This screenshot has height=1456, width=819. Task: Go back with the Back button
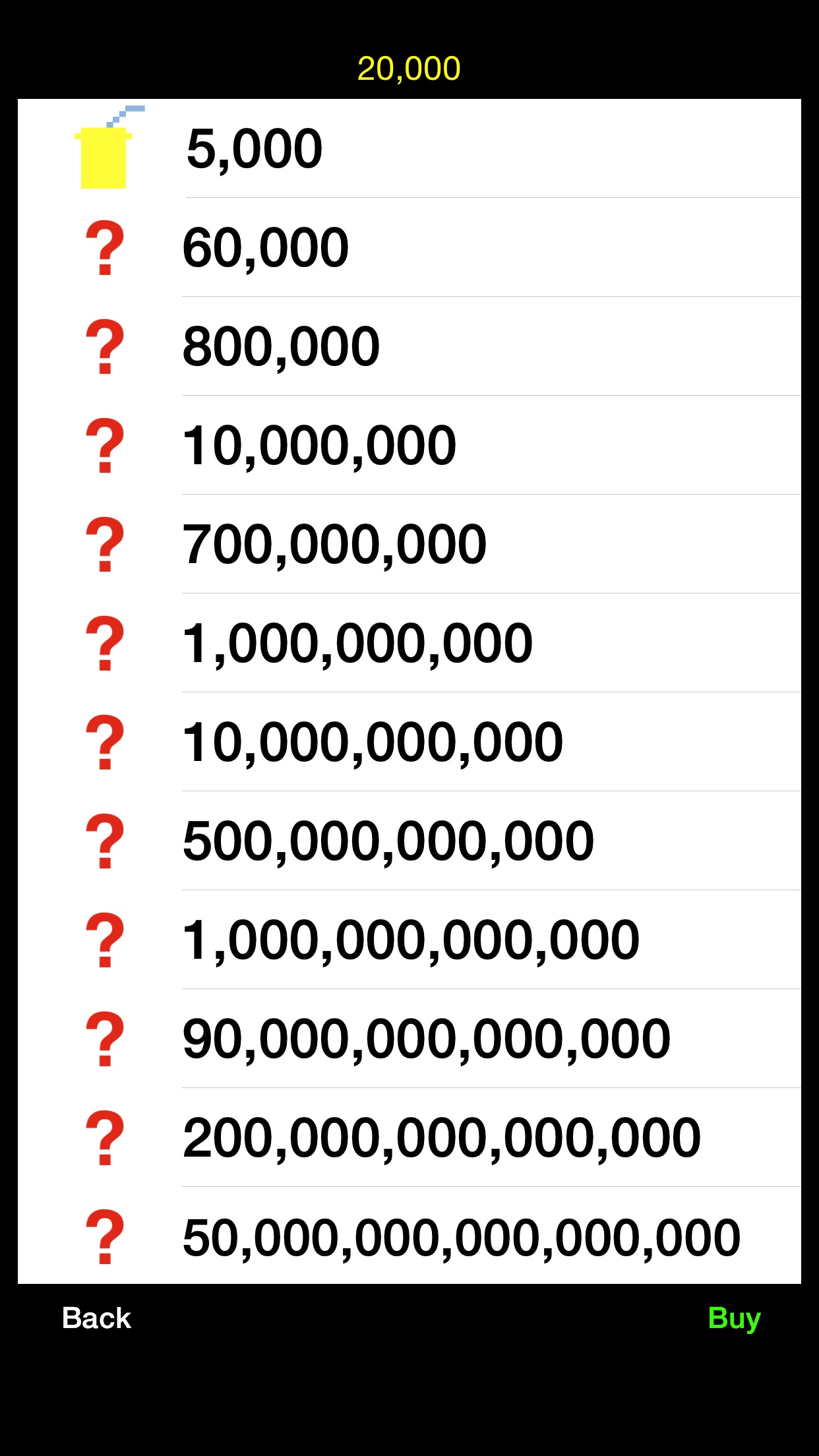point(96,1318)
